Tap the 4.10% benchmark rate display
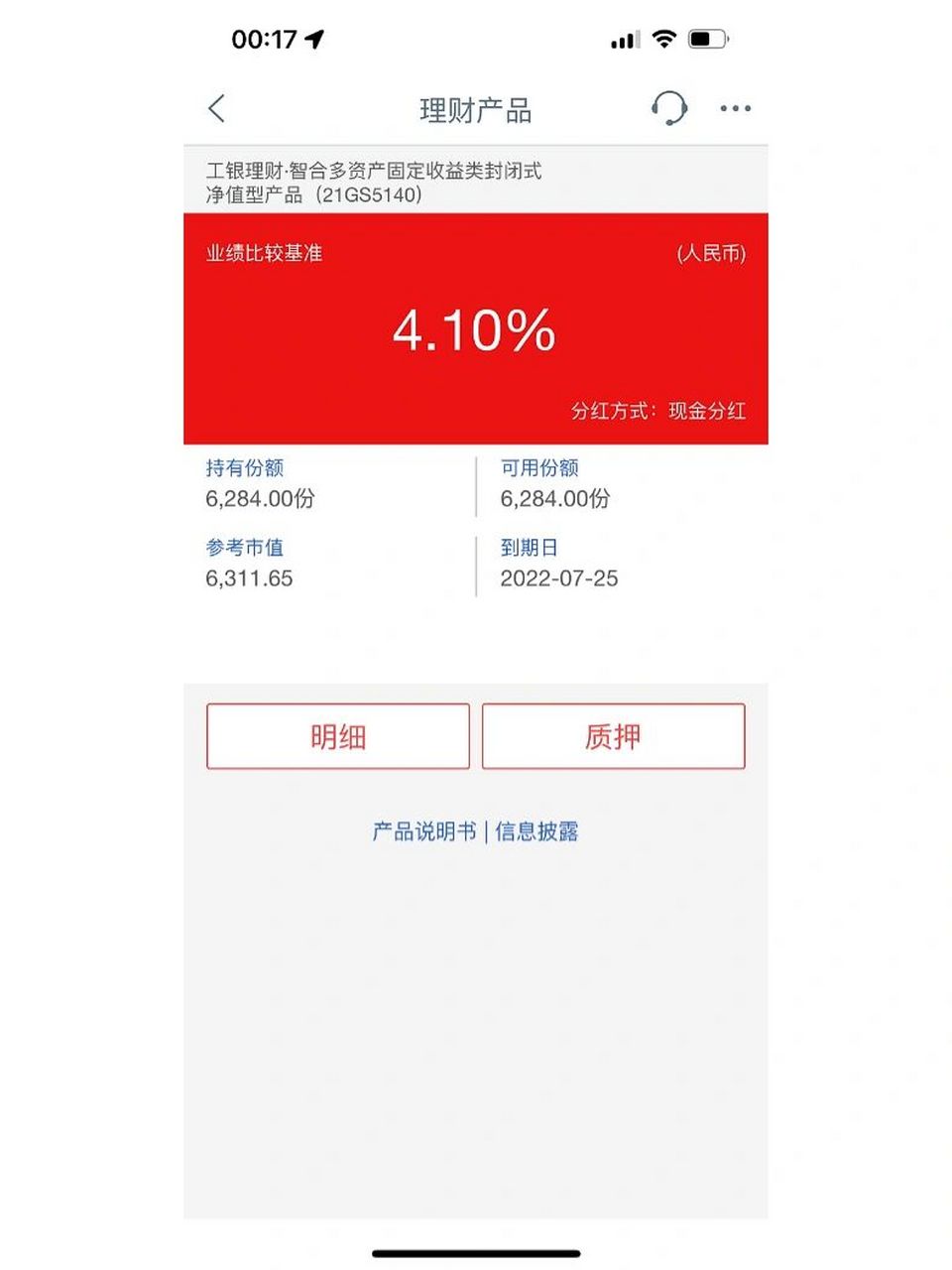Viewport: 952px width, 1270px height. [x=474, y=329]
